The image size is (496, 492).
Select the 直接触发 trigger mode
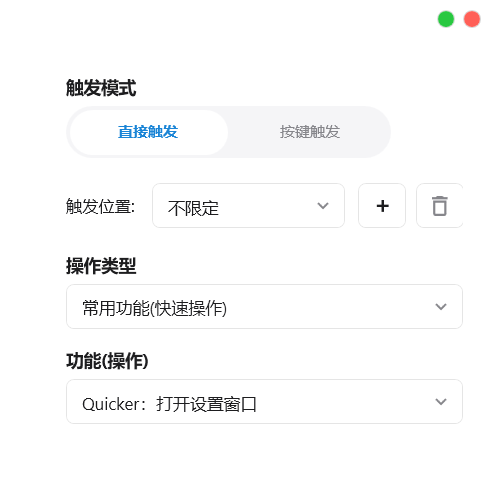click(x=148, y=132)
